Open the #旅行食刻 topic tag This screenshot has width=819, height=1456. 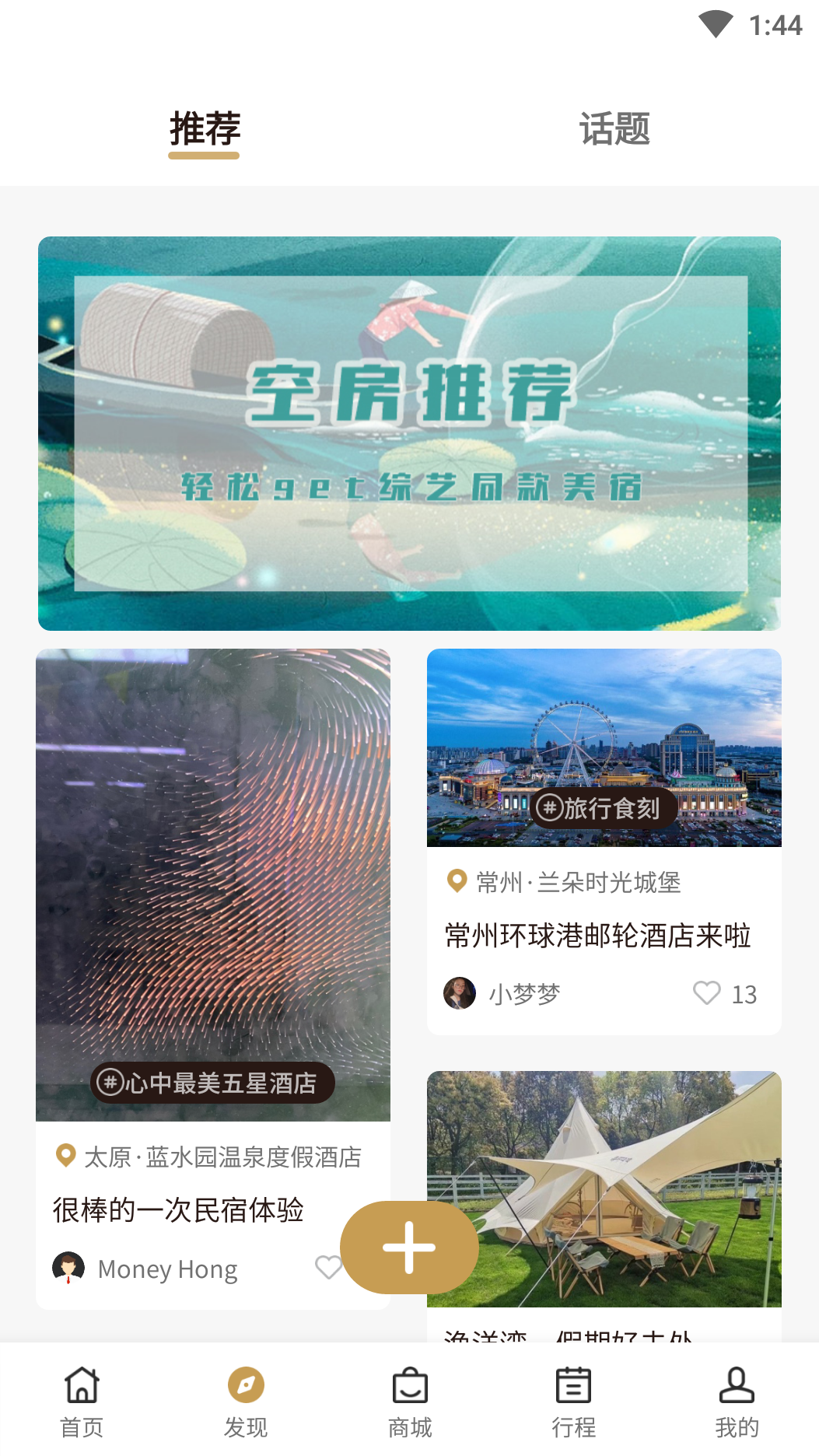click(x=600, y=808)
